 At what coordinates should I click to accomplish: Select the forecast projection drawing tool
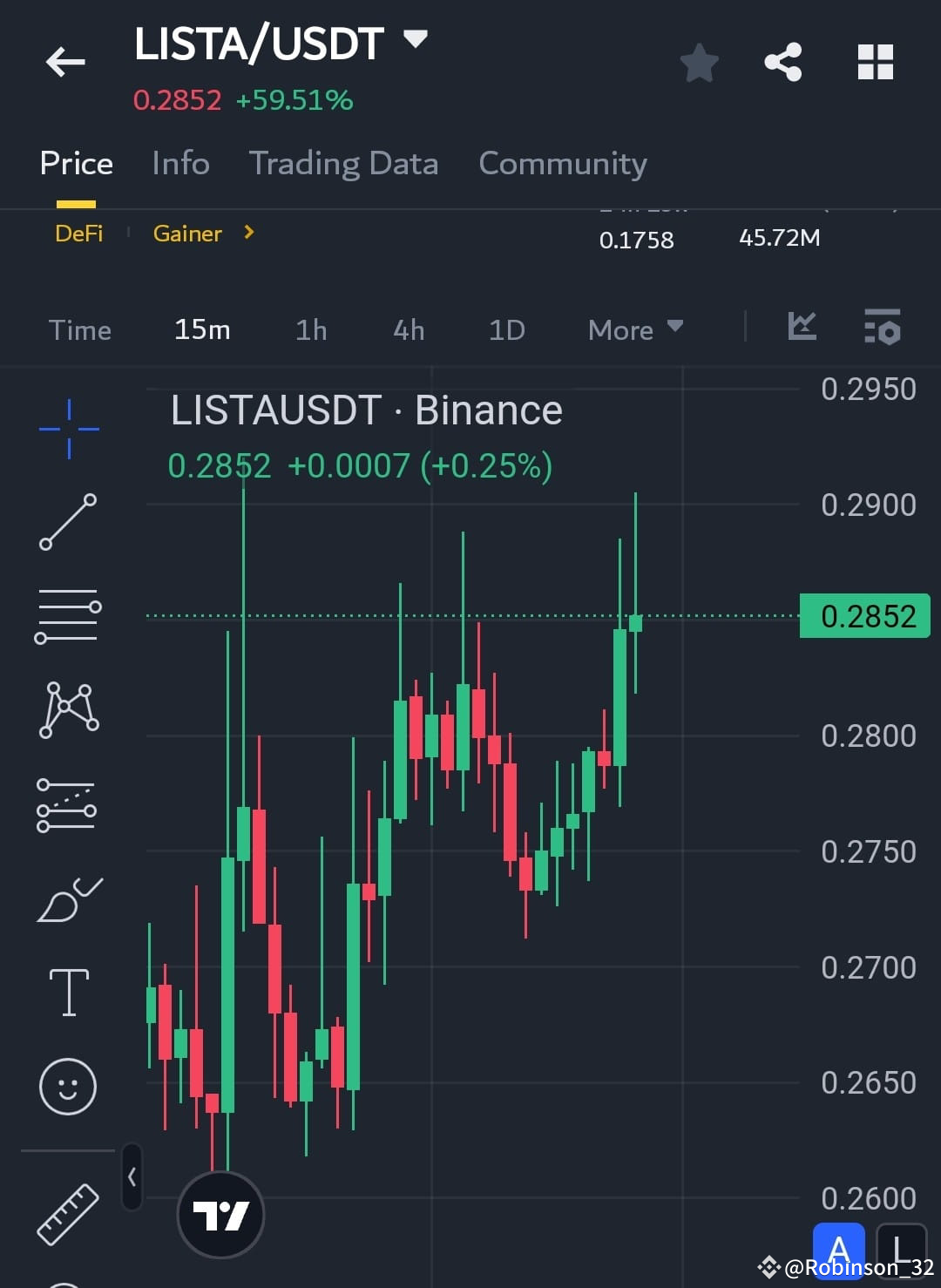click(68, 806)
